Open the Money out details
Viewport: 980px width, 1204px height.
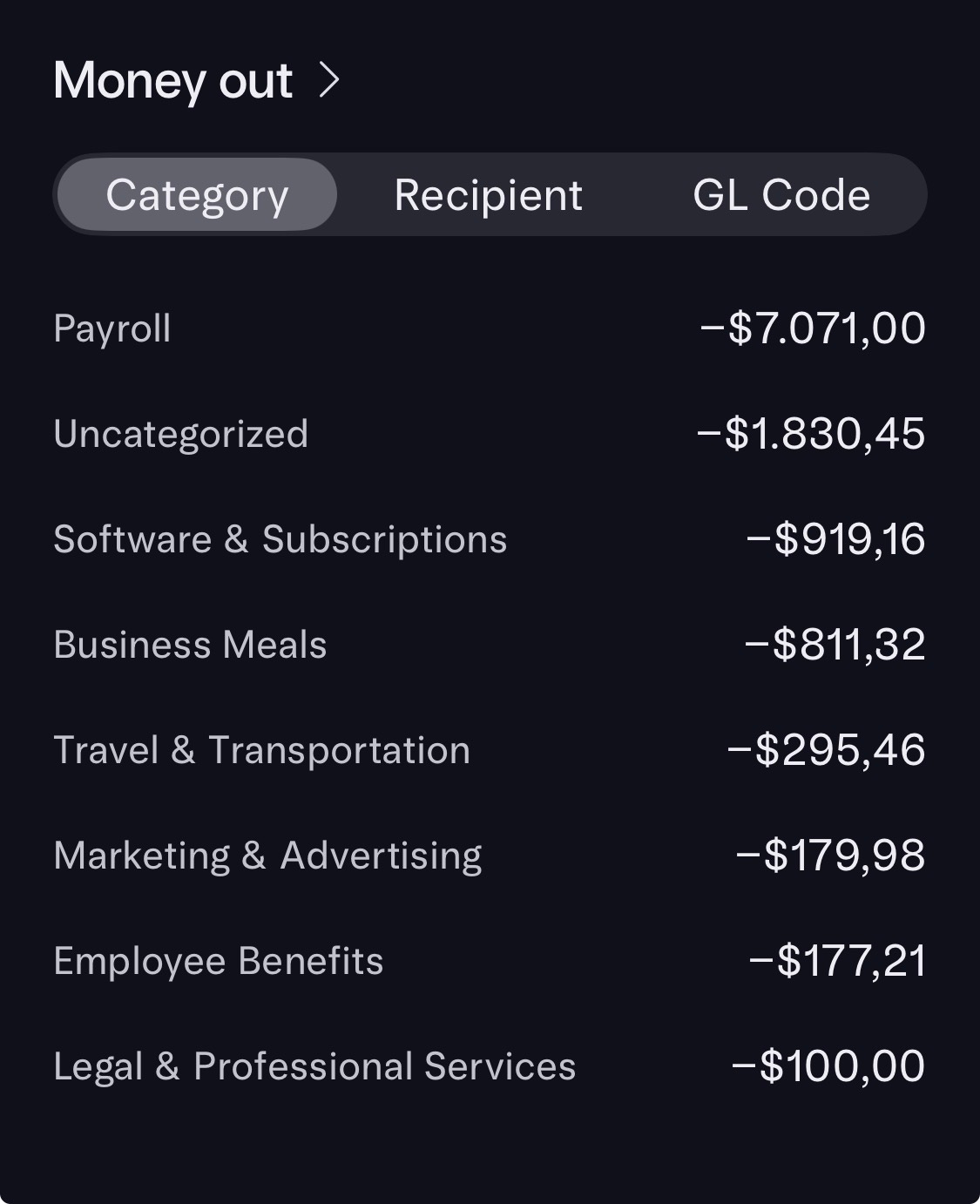click(197, 81)
